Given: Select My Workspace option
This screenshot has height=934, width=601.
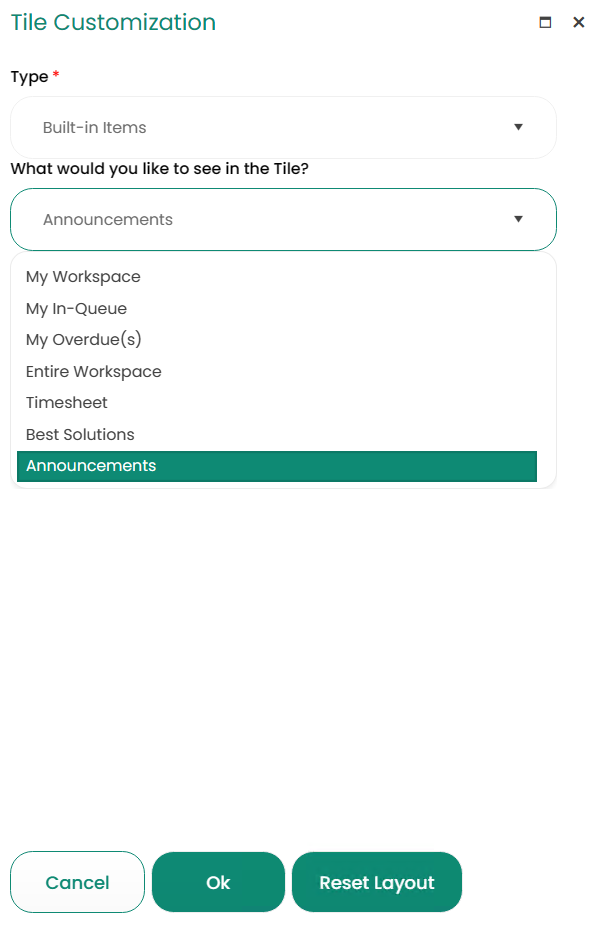Looking at the screenshot, I should tap(83, 277).
